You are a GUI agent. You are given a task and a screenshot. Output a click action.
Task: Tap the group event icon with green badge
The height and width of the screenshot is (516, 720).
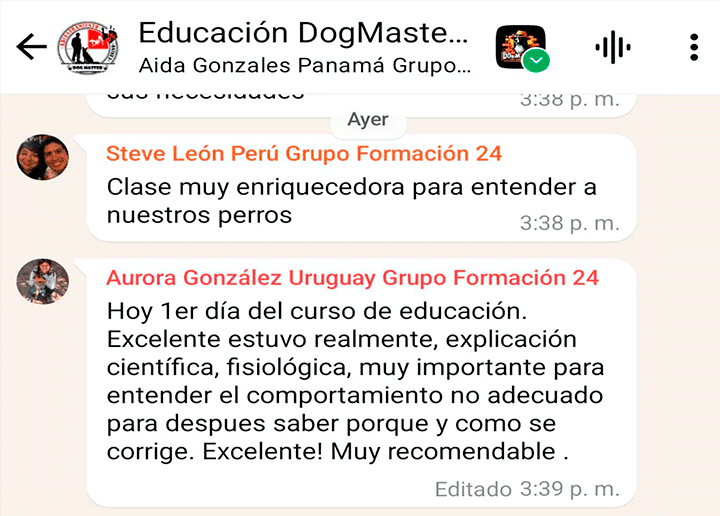pyautogui.click(x=521, y=46)
